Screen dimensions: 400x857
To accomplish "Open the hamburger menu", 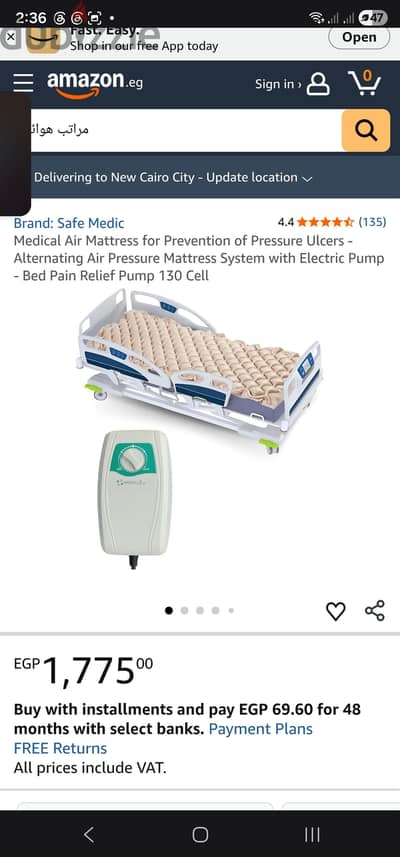I will pyautogui.click(x=23, y=83).
